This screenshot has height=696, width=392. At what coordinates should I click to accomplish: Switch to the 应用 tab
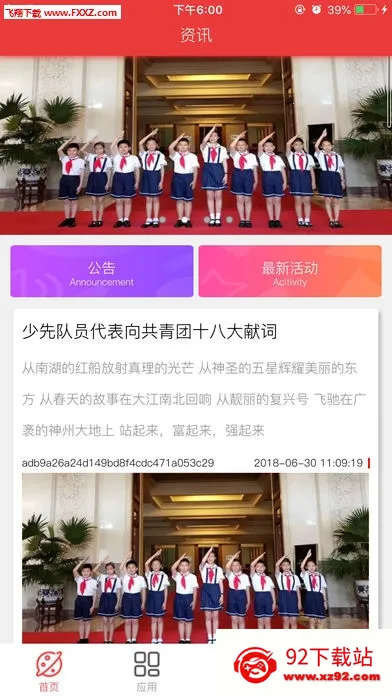tap(147, 671)
